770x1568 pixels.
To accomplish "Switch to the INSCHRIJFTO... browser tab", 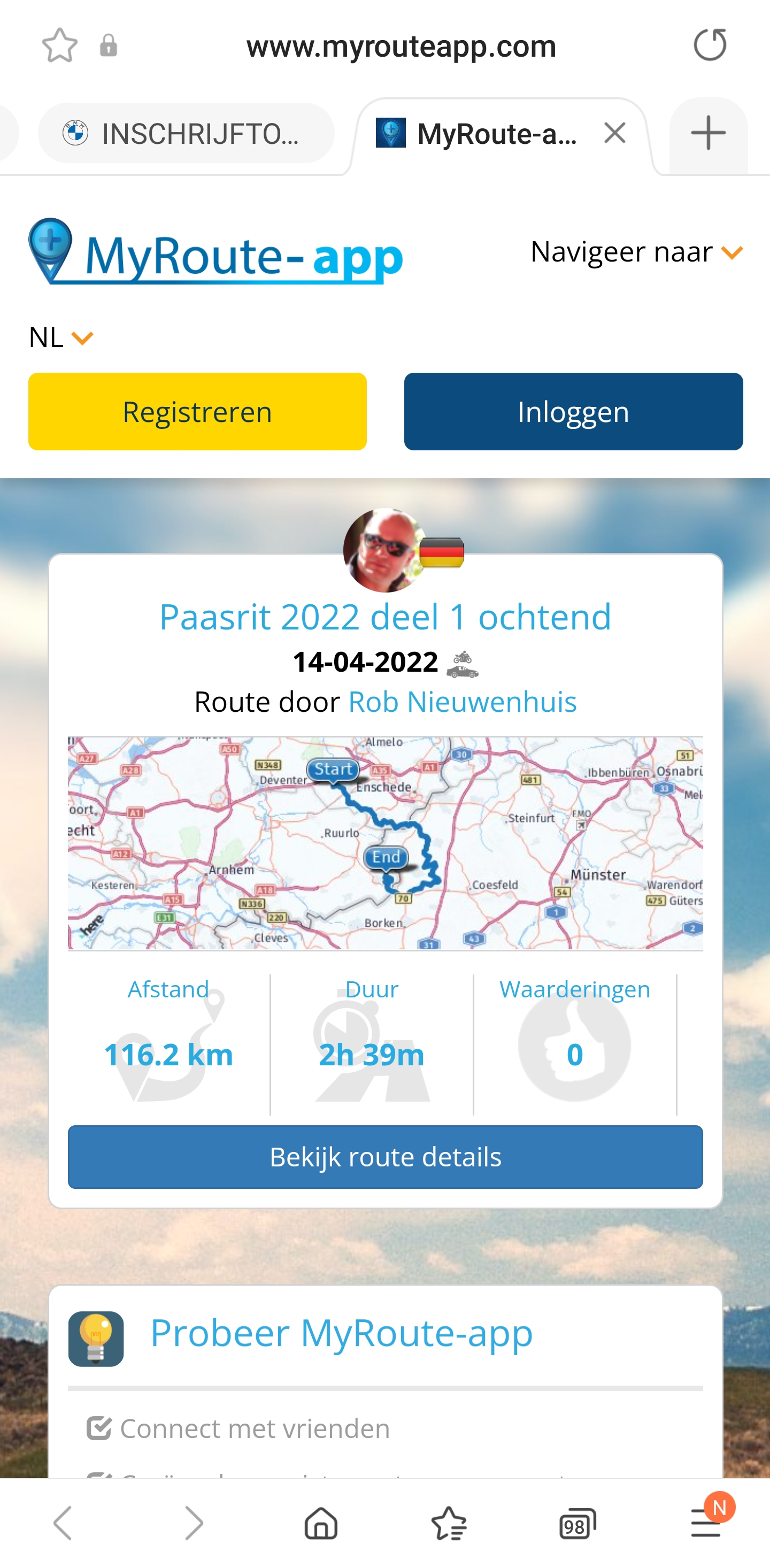I will (186, 133).
